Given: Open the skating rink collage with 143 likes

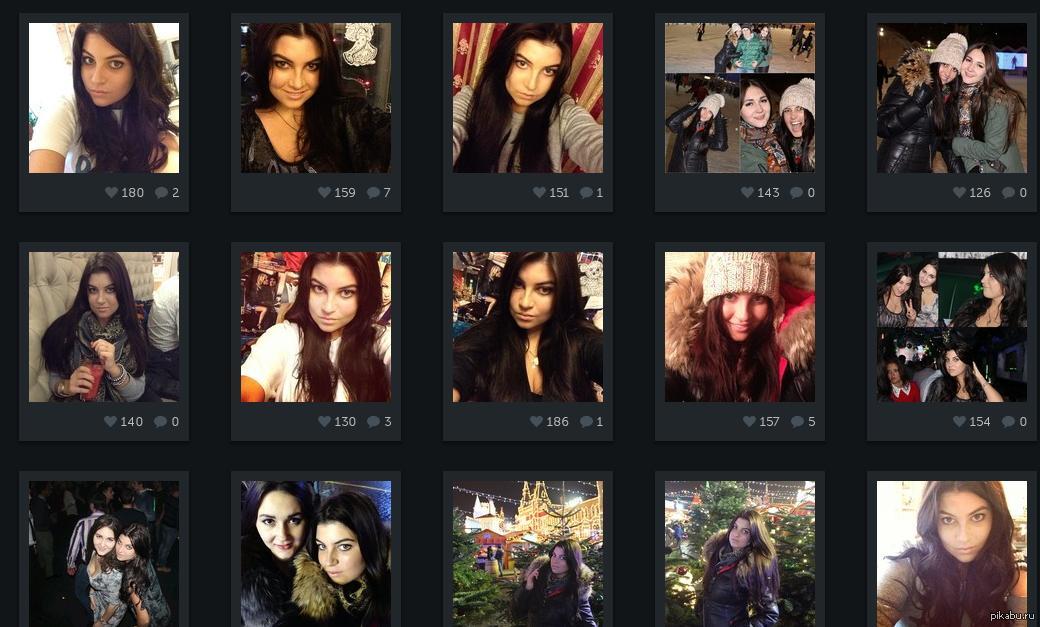Looking at the screenshot, I should (x=740, y=98).
